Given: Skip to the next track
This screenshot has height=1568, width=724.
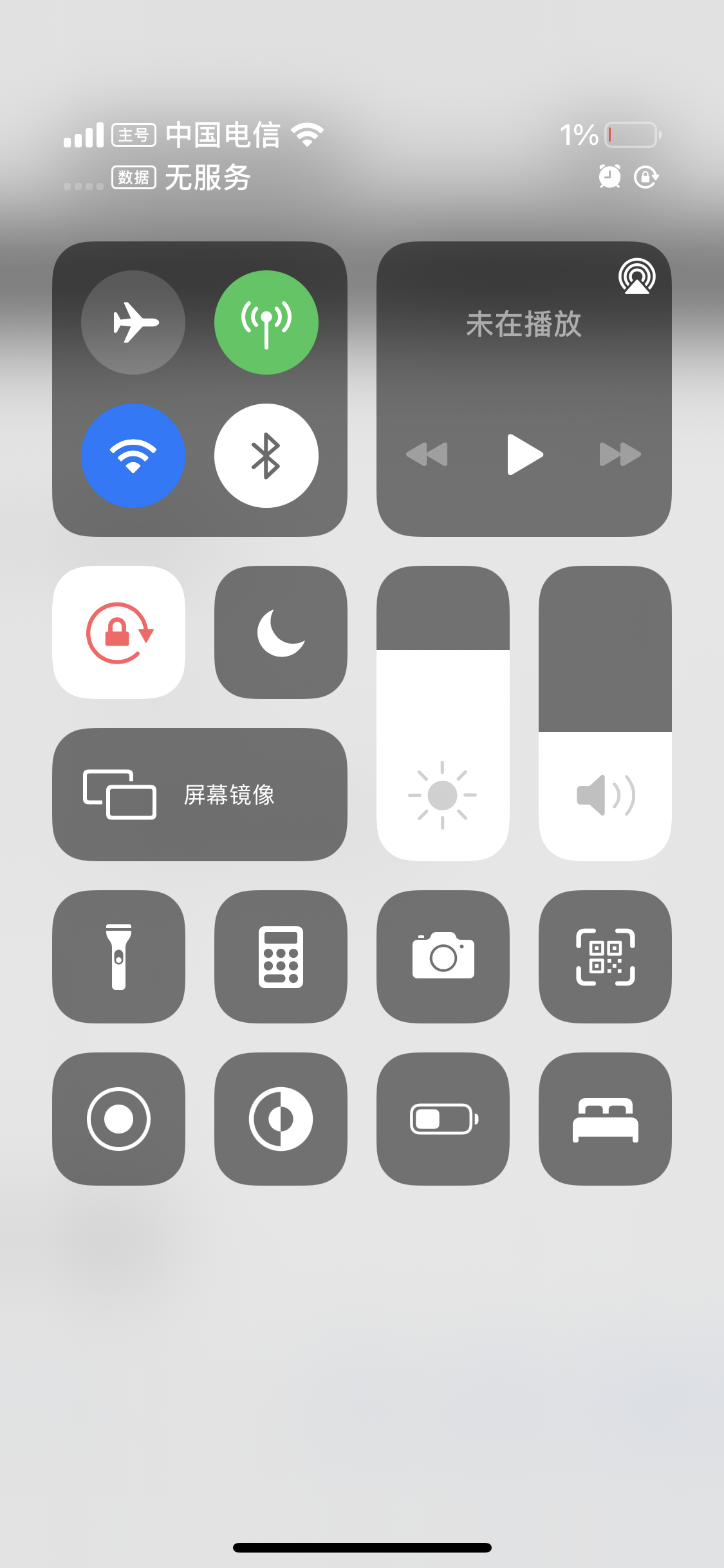Looking at the screenshot, I should point(620,454).
